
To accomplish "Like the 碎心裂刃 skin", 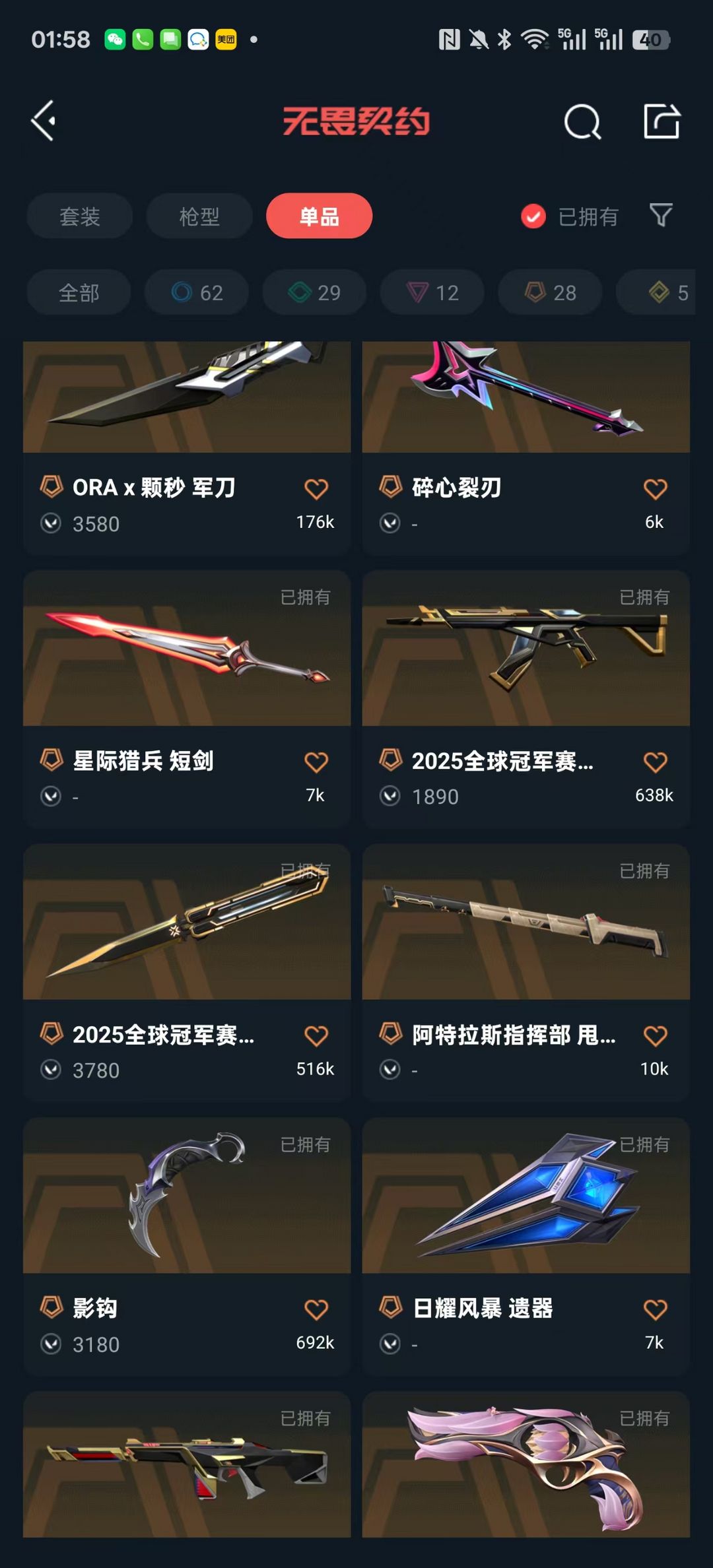I will (655, 489).
